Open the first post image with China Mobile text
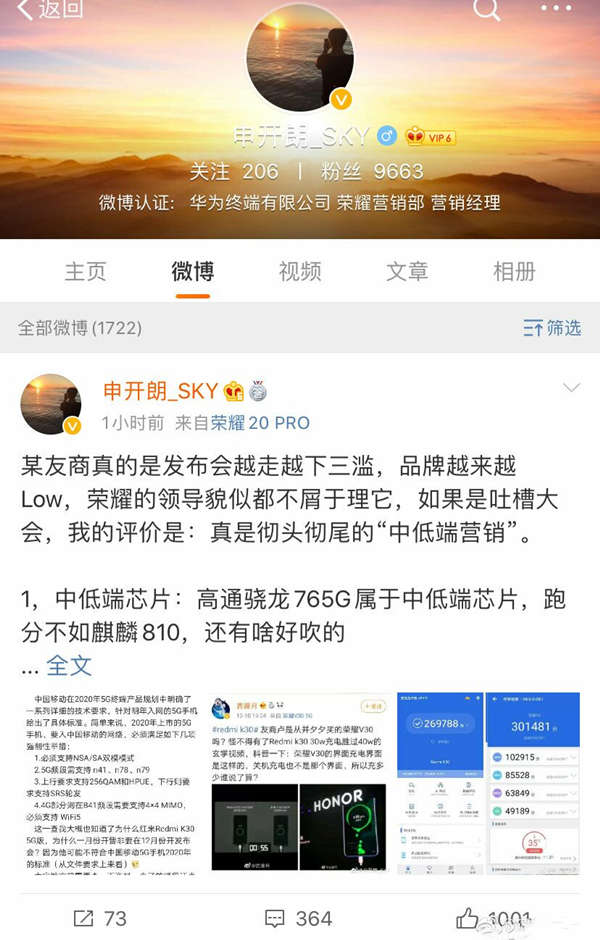The image size is (600, 940). [x=112, y=783]
